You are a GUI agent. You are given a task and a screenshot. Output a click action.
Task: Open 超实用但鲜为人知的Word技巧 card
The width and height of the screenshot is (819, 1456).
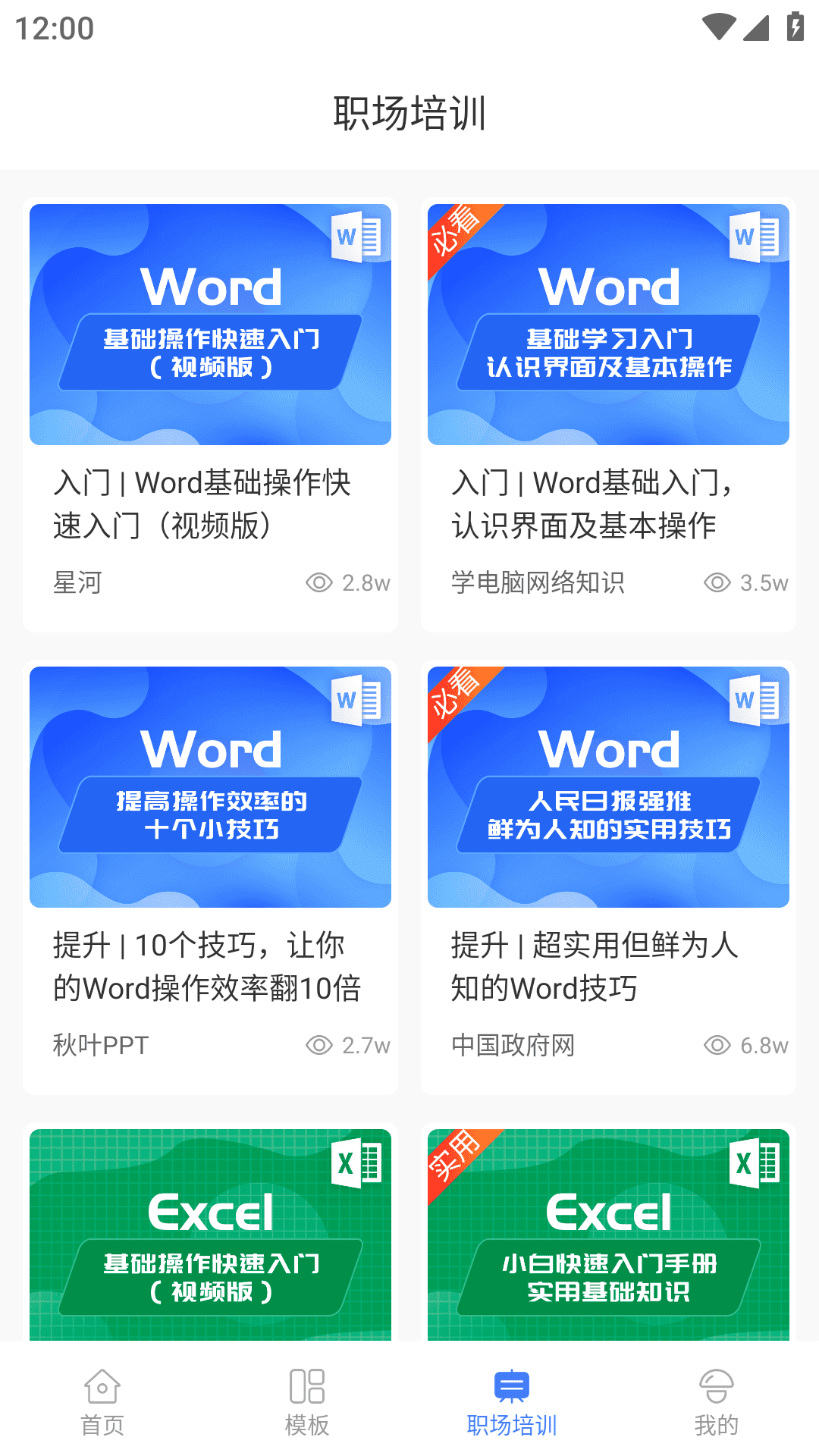coord(608,876)
